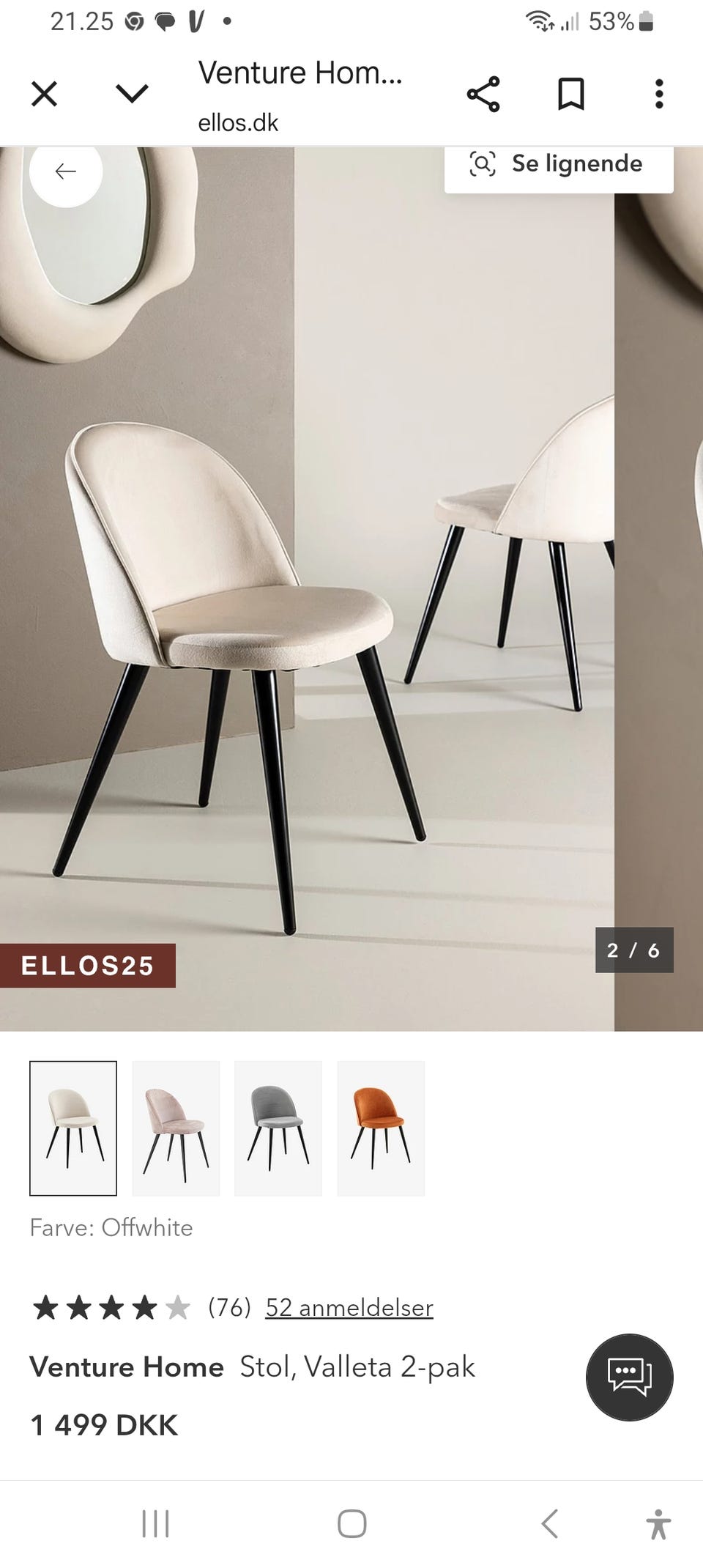Viewport: 703px width, 1568px height.
Task: Tap ellos.dk to view site info
Action: pyautogui.click(x=237, y=122)
